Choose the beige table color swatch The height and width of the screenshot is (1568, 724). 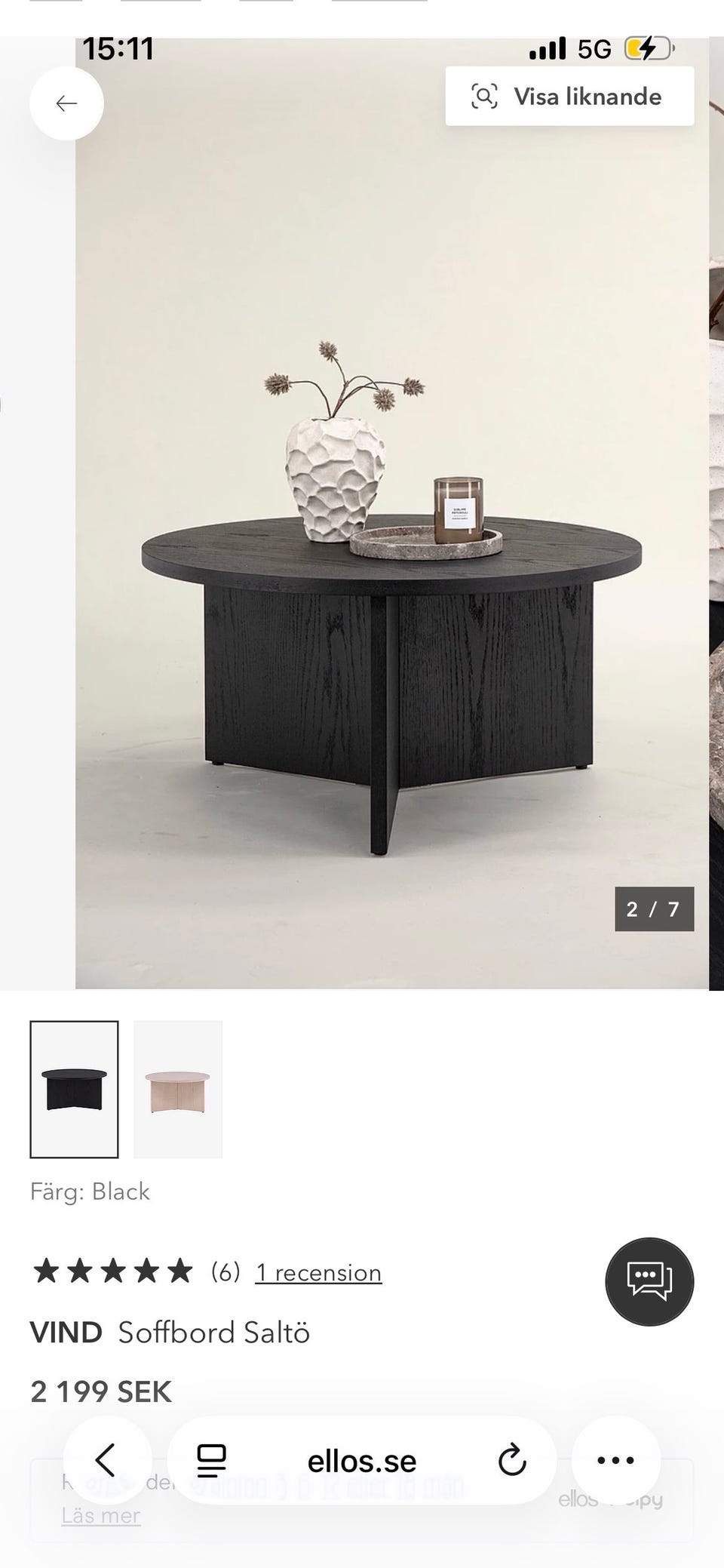[178, 1089]
